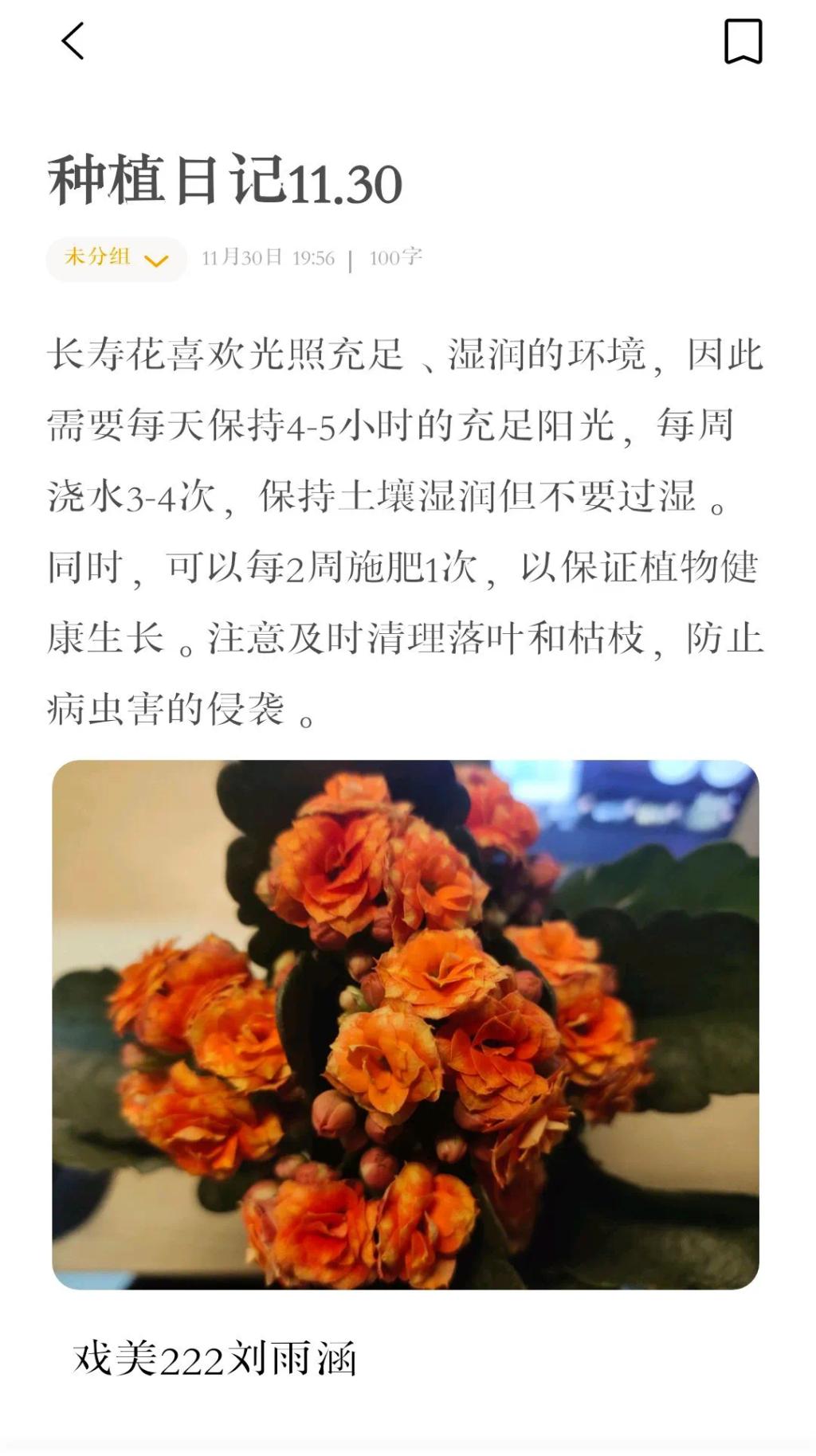Screen dimensions: 816x1456
Task: Bookmark this note
Action: tap(743, 41)
